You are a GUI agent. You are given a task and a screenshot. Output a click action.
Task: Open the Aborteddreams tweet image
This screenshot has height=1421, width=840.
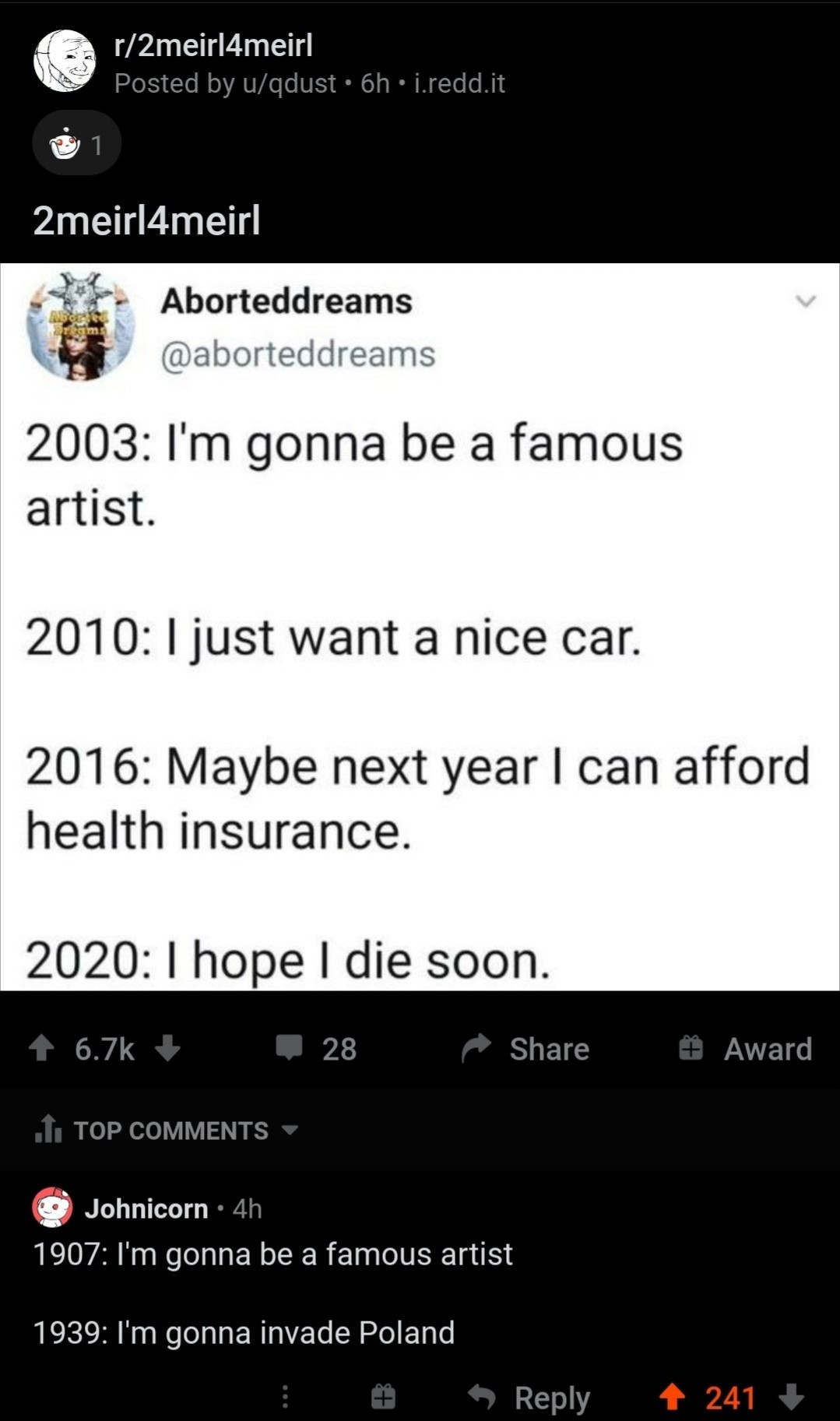pyautogui.click(x=420, y=627)
